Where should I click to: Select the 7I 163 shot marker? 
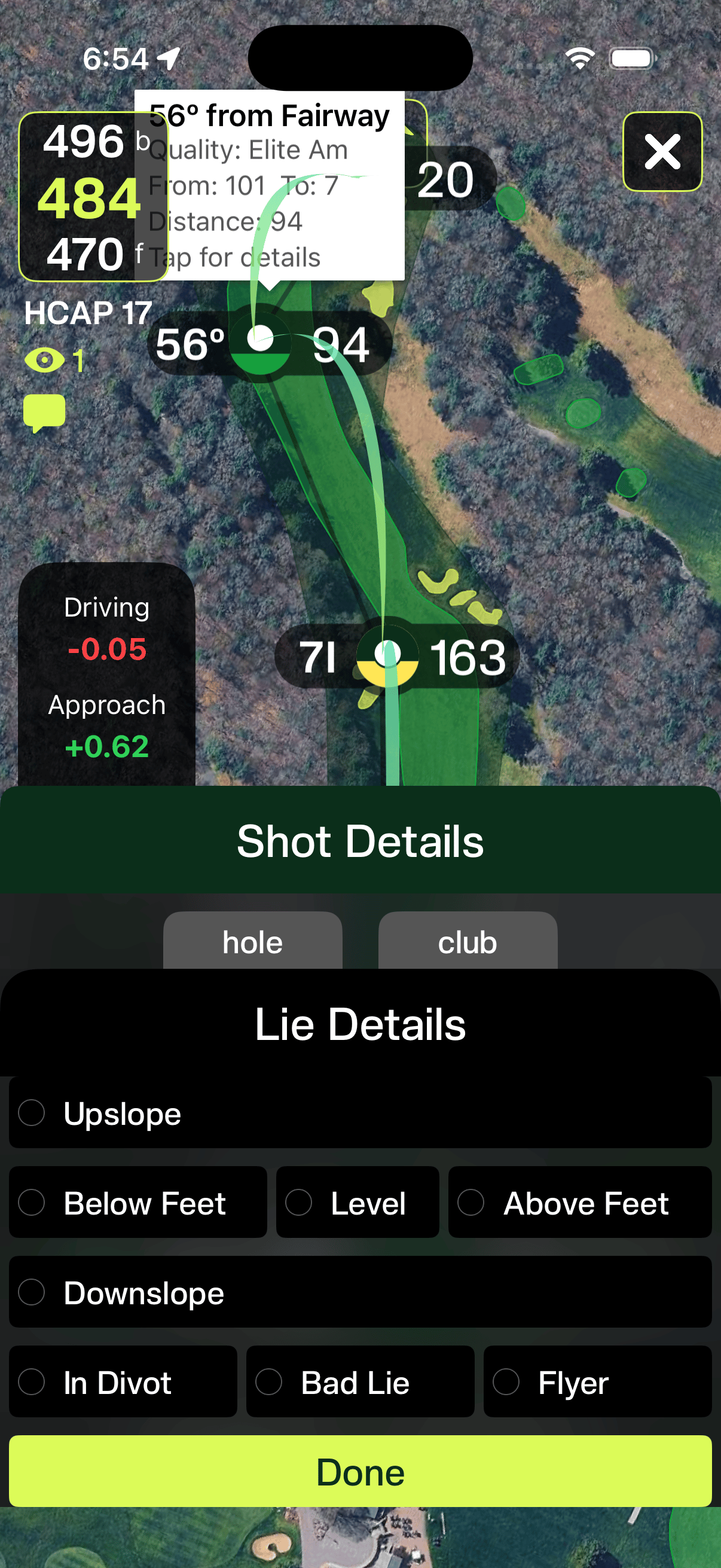click(387, 657)
